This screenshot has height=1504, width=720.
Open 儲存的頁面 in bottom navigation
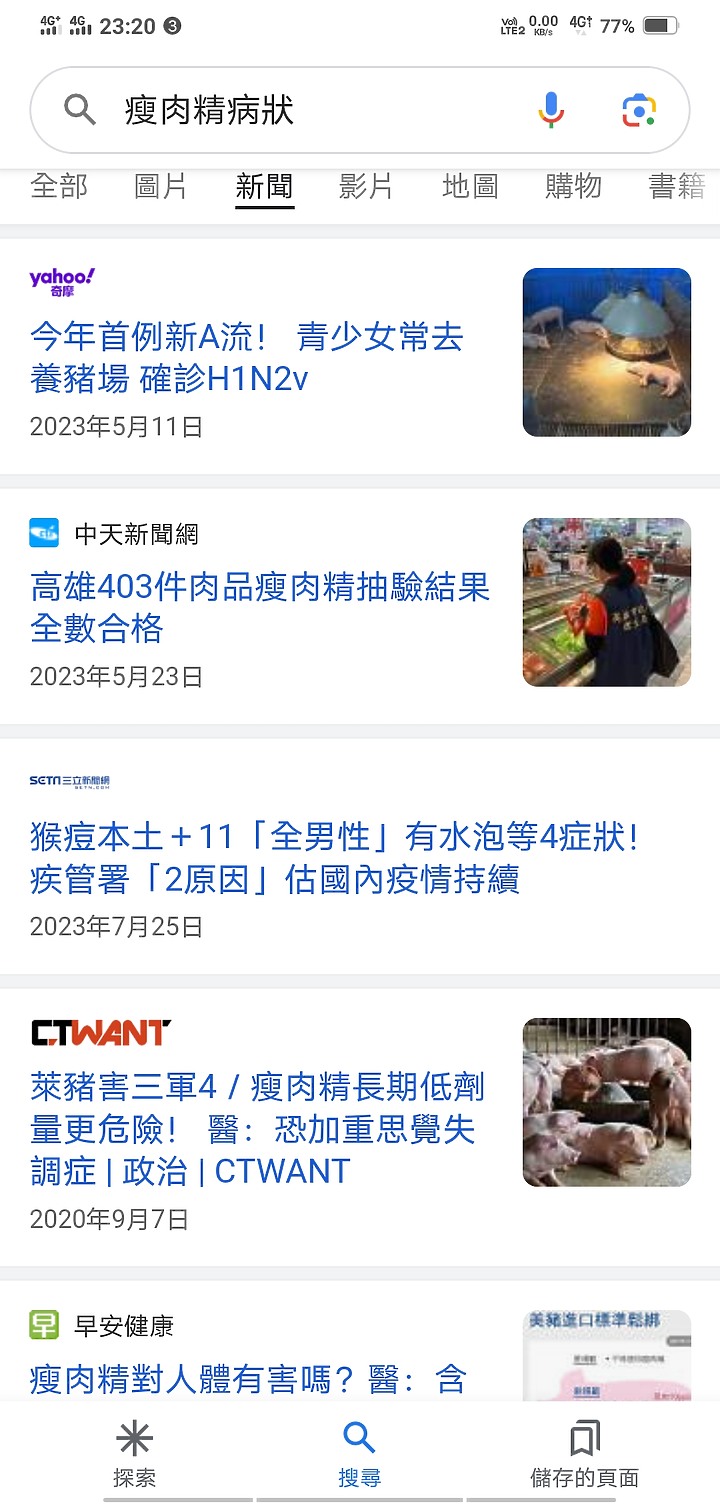pyautogui.click(x=584, y=1455)
